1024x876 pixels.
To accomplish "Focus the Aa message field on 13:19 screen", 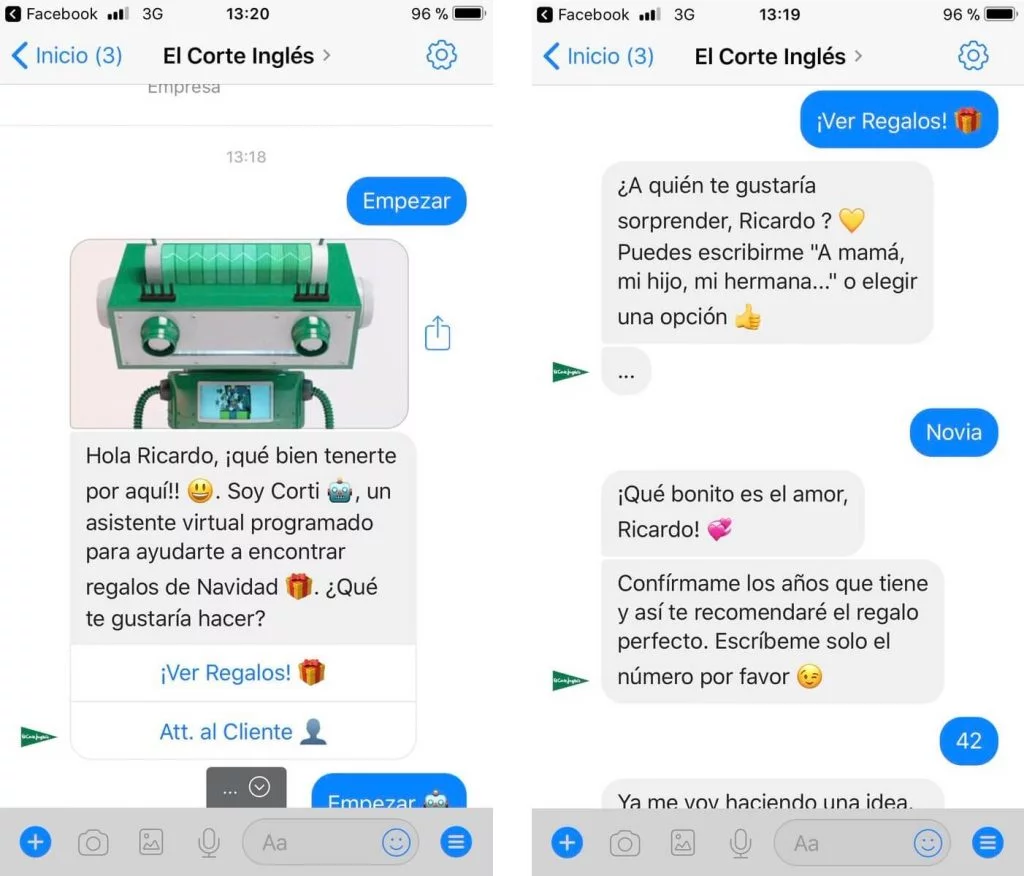I will point(842,843).
